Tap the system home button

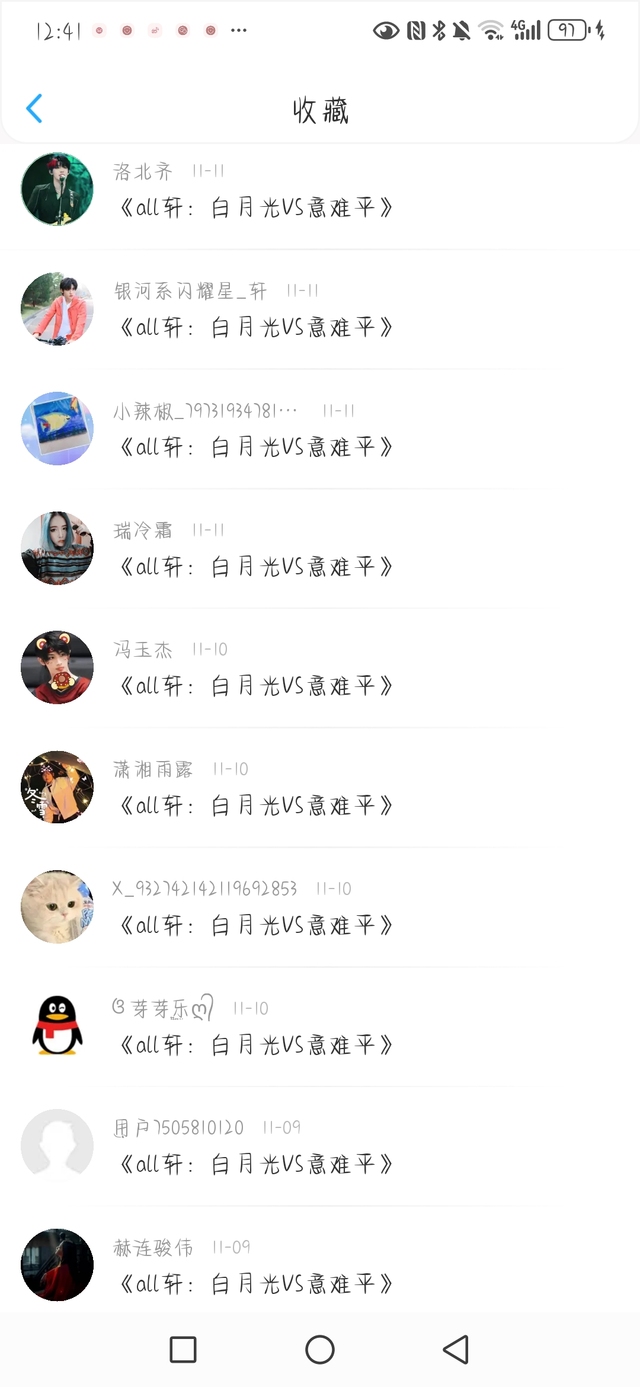click(x=320, y=1350)
